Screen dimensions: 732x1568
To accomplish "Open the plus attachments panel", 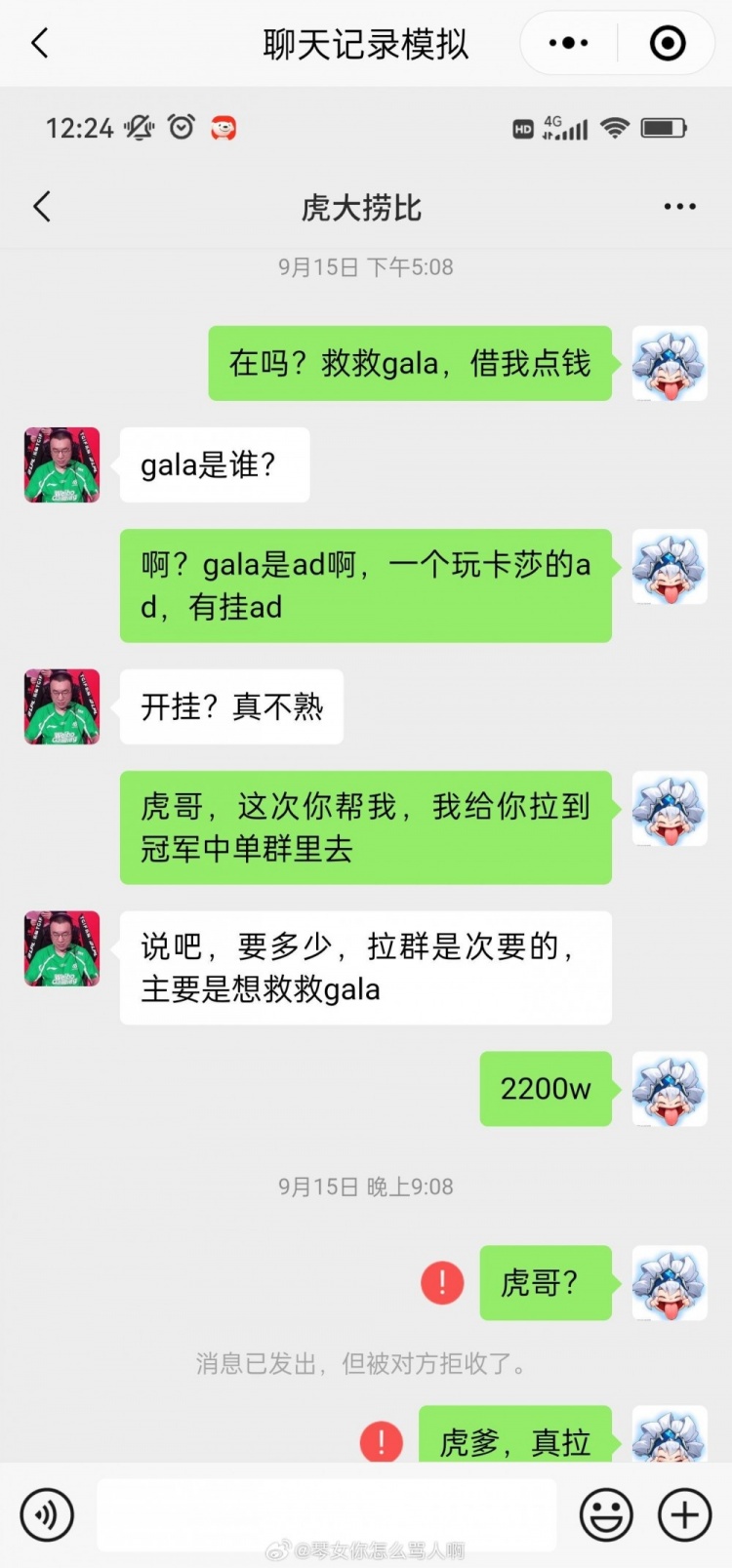I will tap(685, 1514).
